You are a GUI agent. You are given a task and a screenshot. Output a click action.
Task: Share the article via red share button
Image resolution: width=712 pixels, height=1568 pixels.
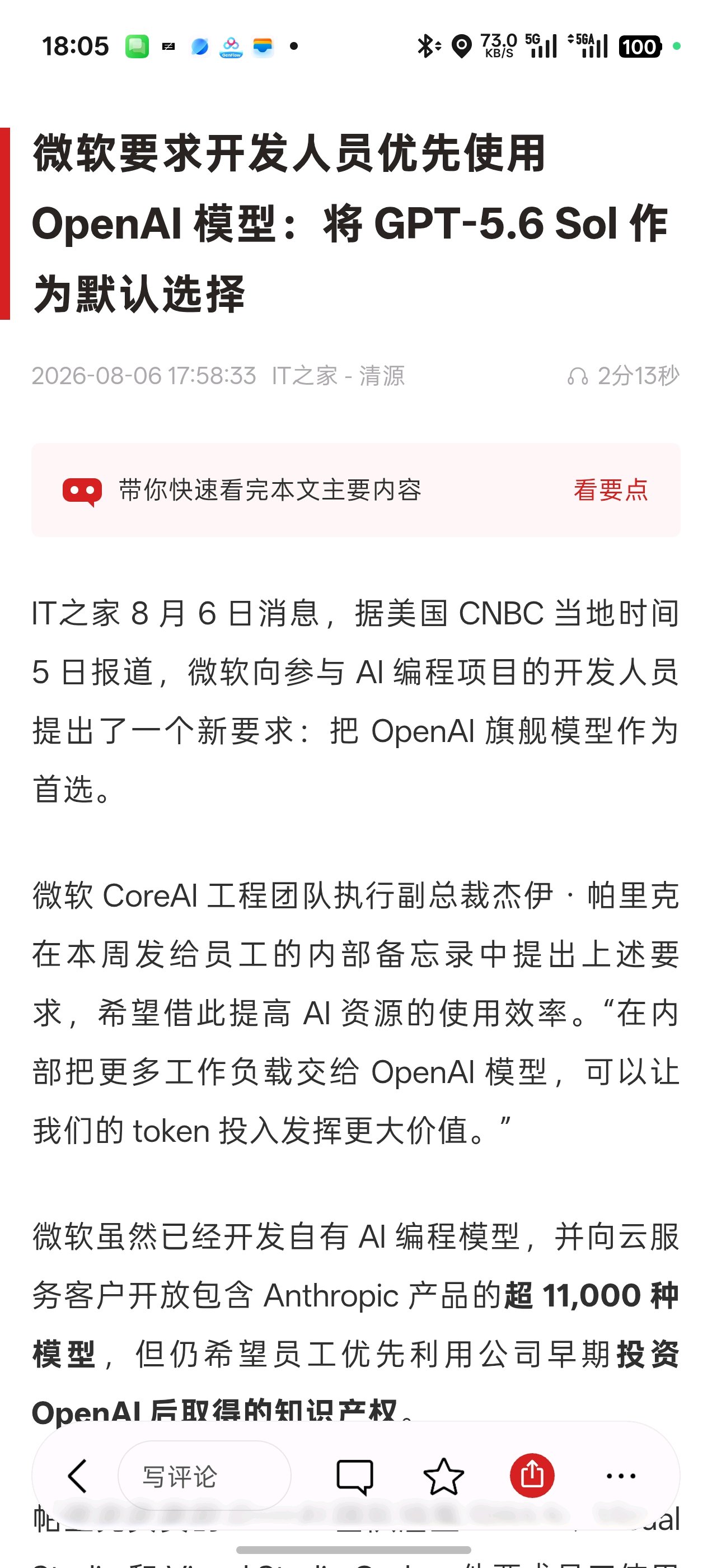tap(532, 1476)
